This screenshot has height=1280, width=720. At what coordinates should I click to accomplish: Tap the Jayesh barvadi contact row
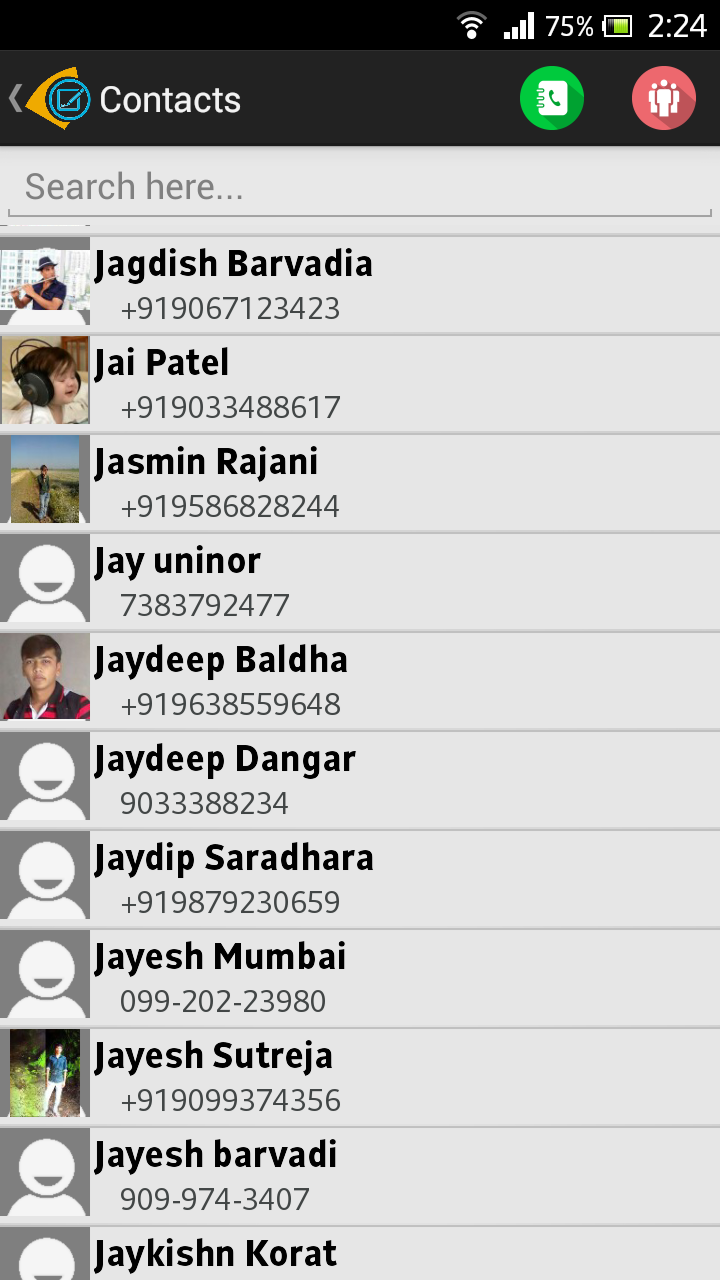tap(360, 1176)
